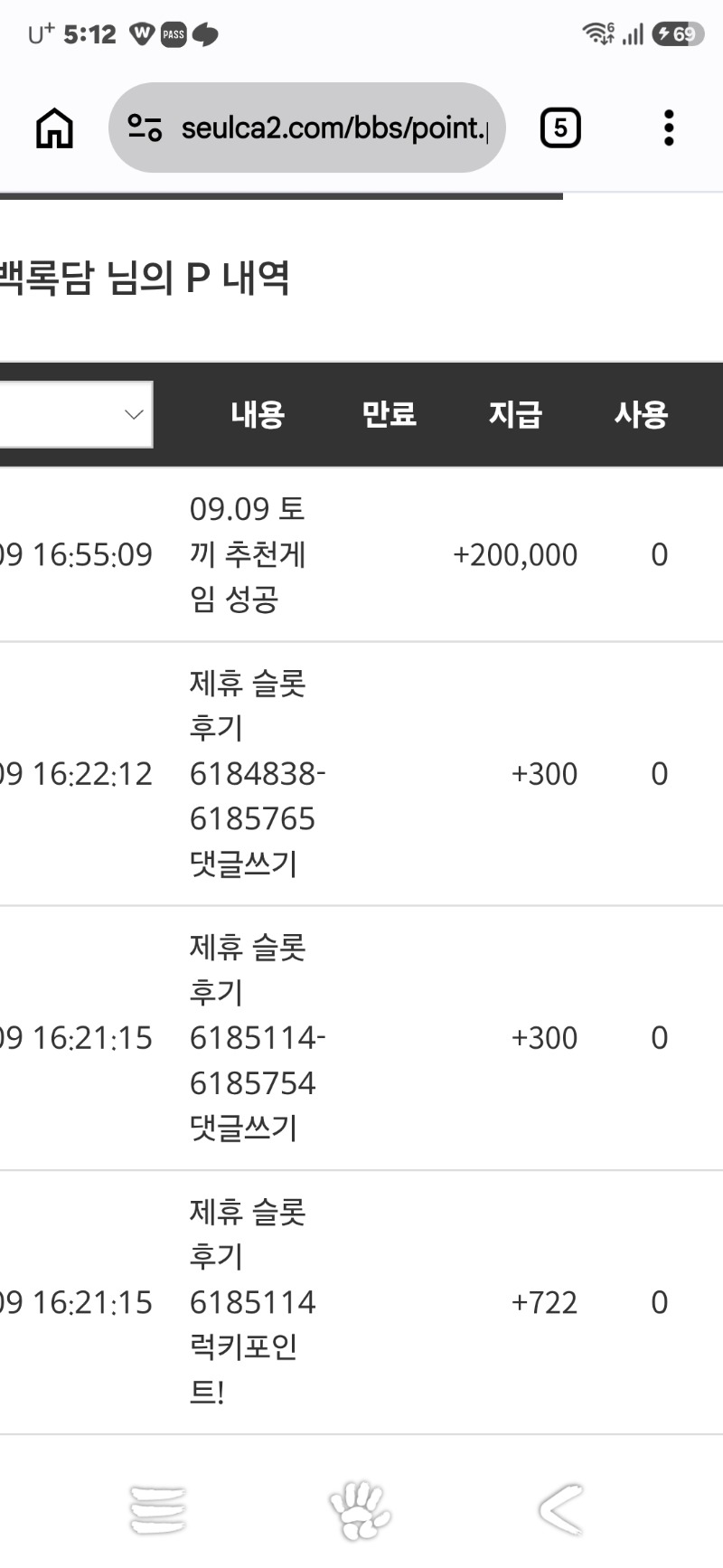Viewport: 723px width, 1568px height.
Task: Open recent apps from navigation bar
Action: pos(158,1509)
